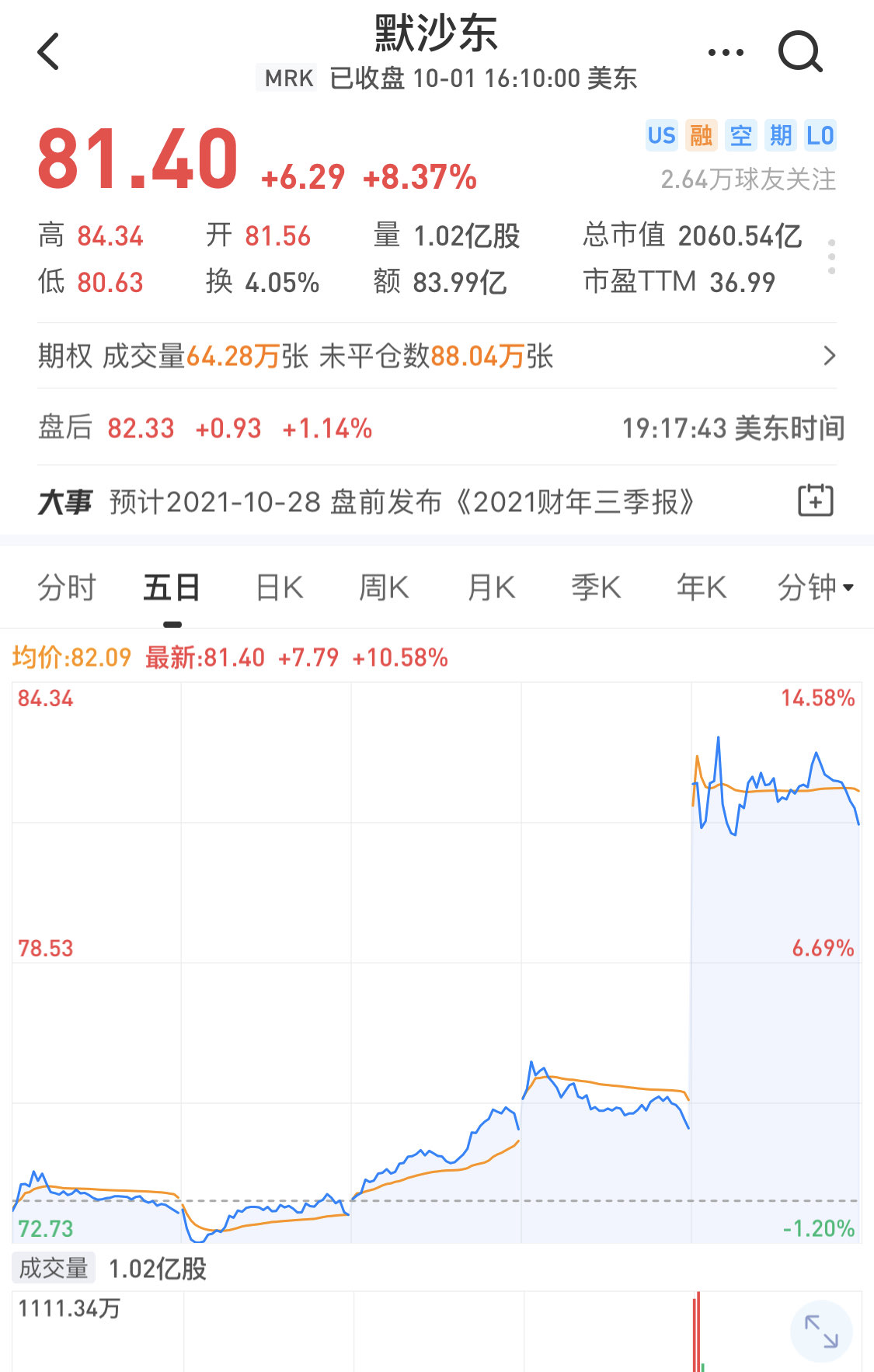
Task: Tap the 成交量 volume indicator label
Action: (54, 1268)
